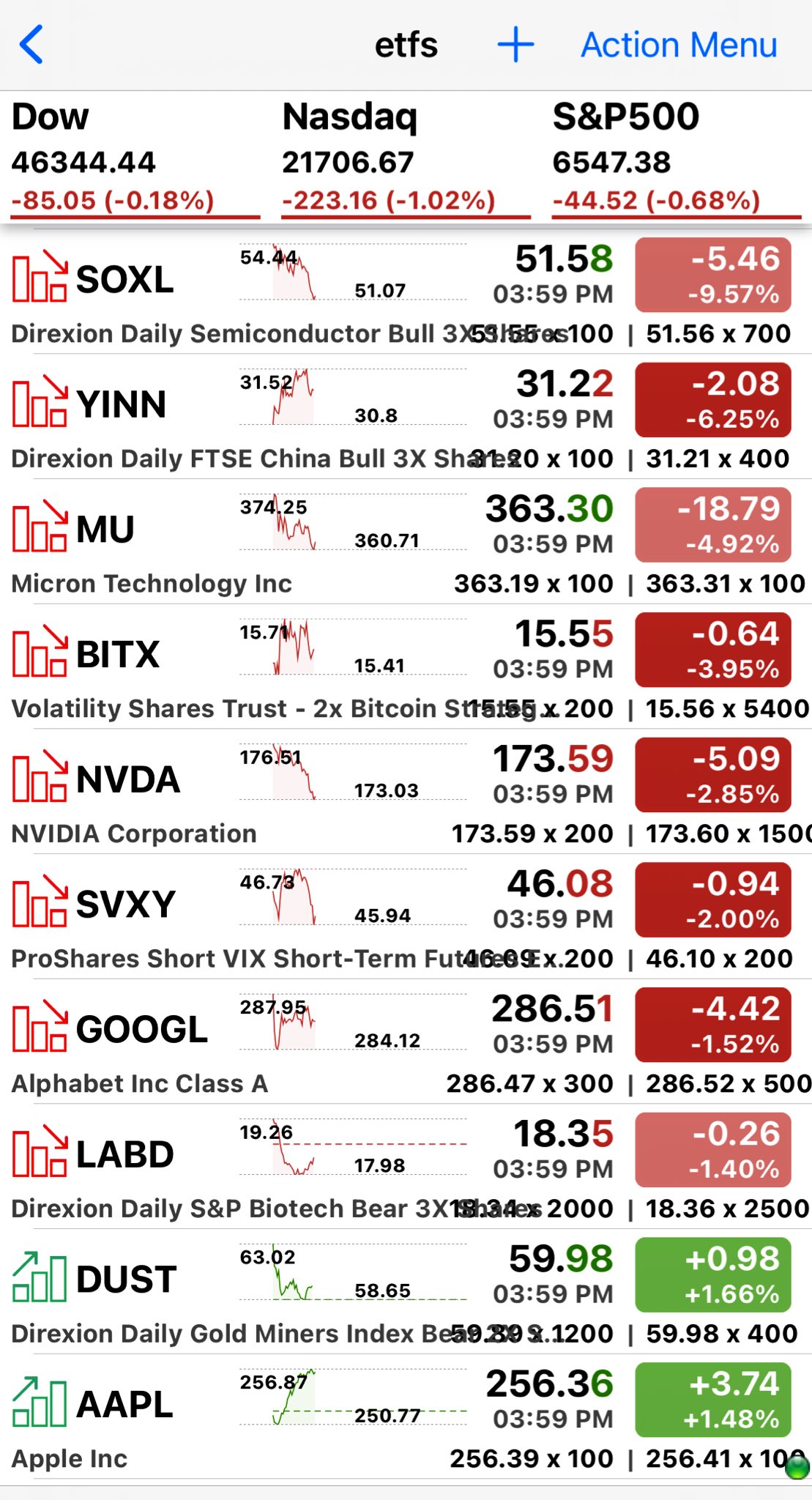Screen dimensions: 812x1500
Task: Open the SOXL quote row
Action: pyautogui.click(x=124, y=281)
